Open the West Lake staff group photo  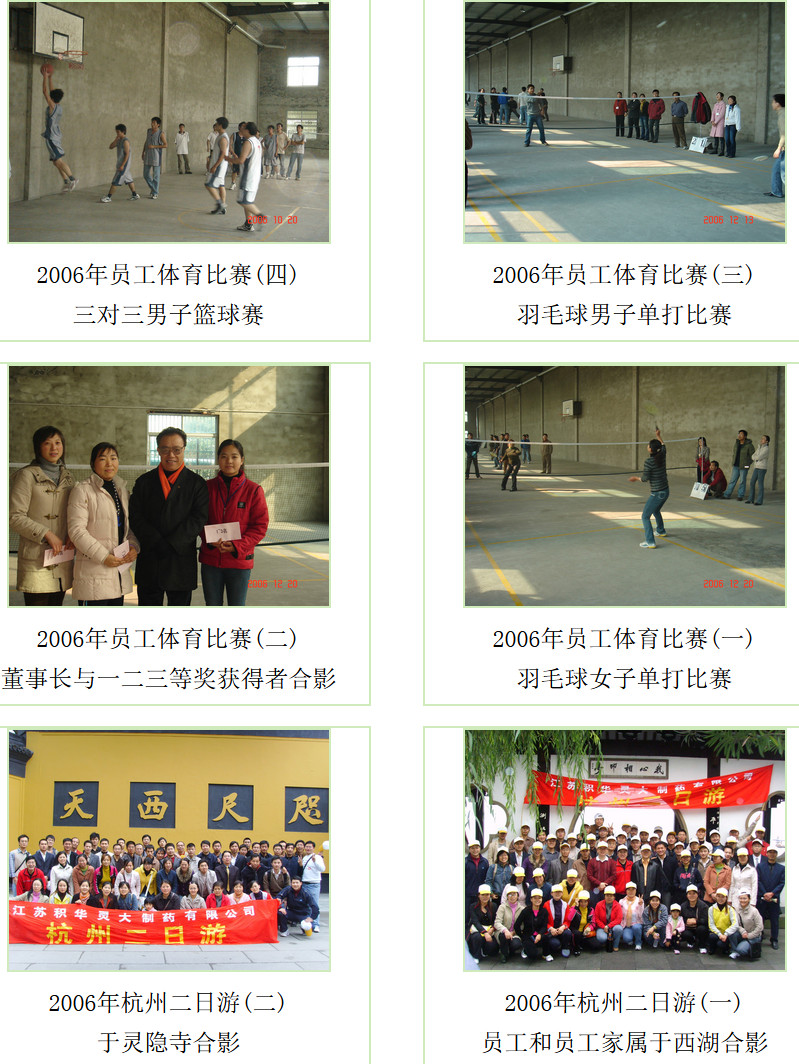coord(624,849)
